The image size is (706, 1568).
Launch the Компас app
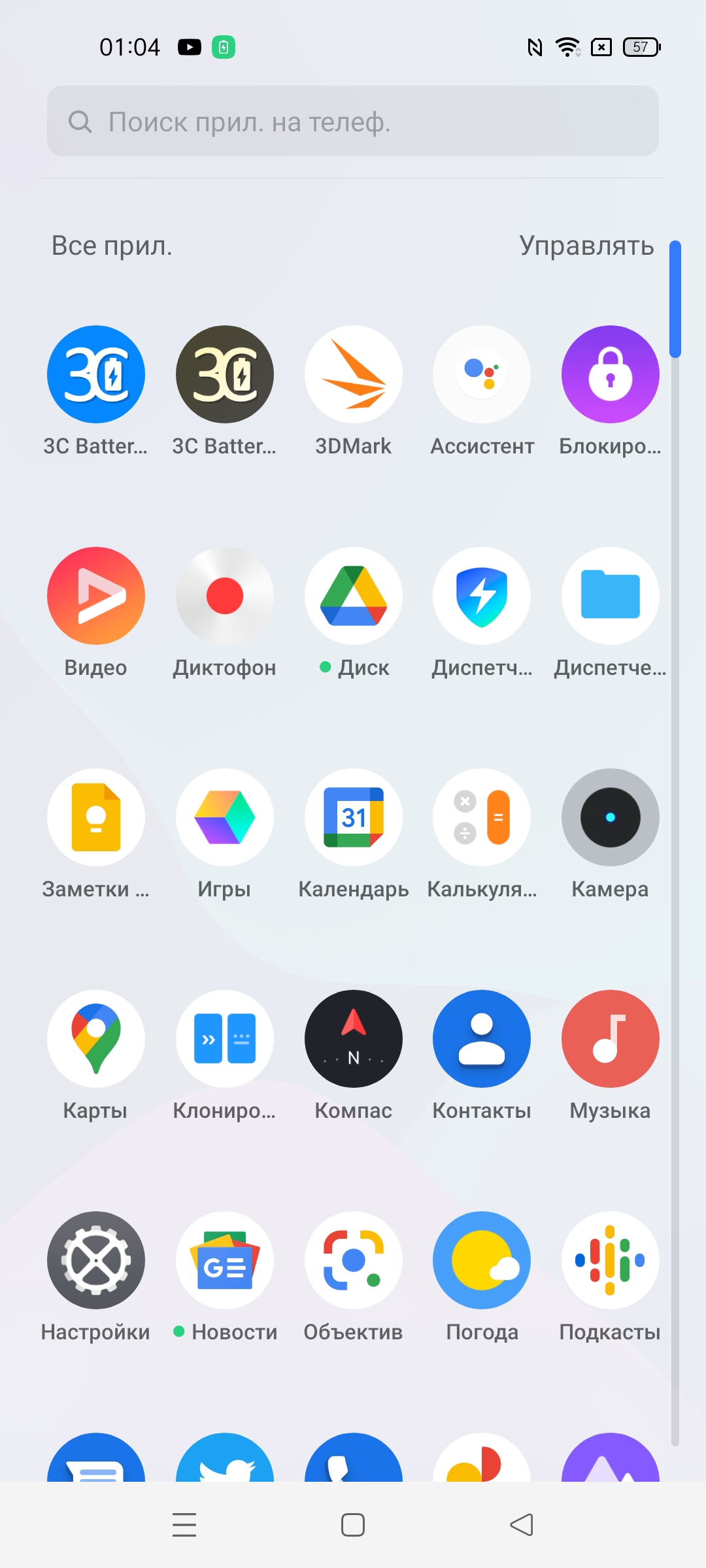(353, 1039)
